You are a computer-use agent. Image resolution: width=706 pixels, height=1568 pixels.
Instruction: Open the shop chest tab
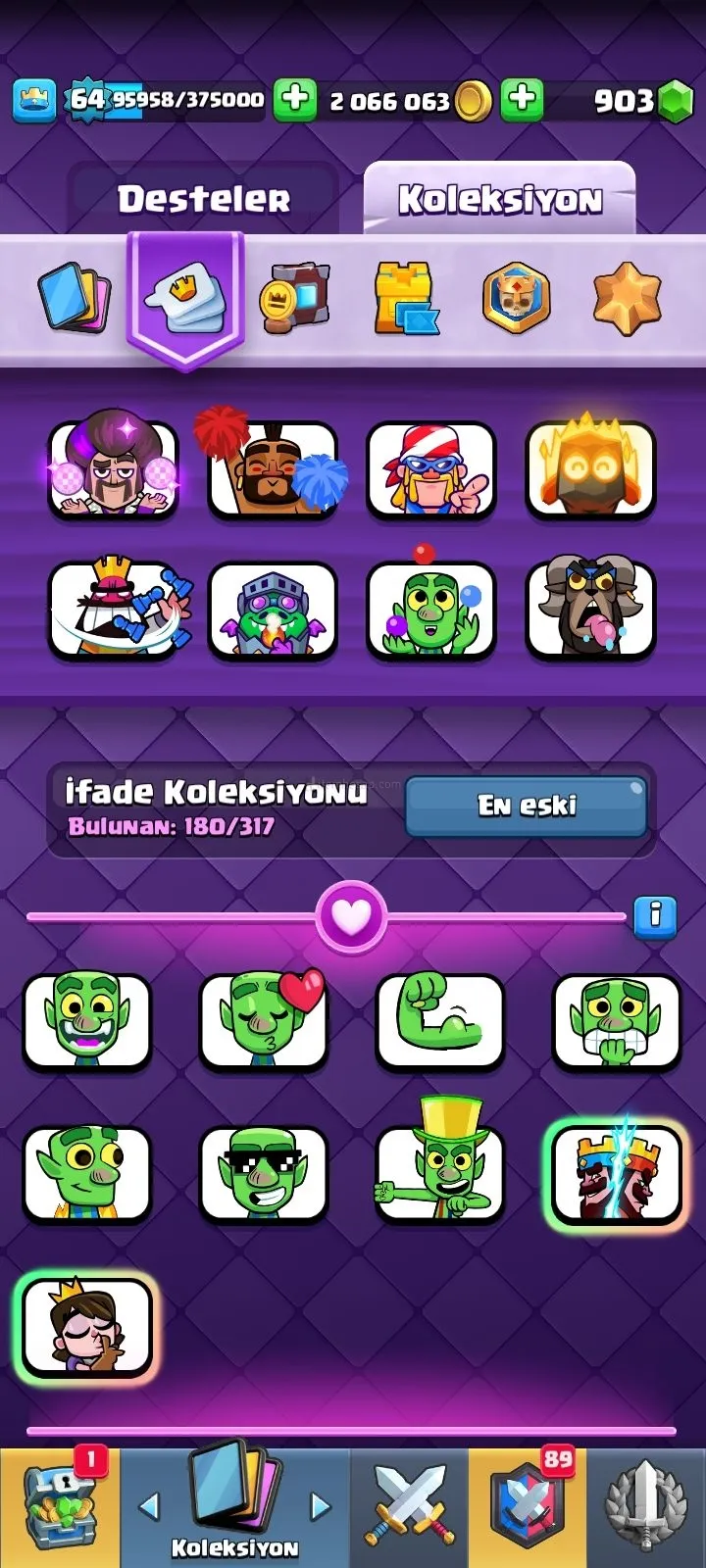61,1507
